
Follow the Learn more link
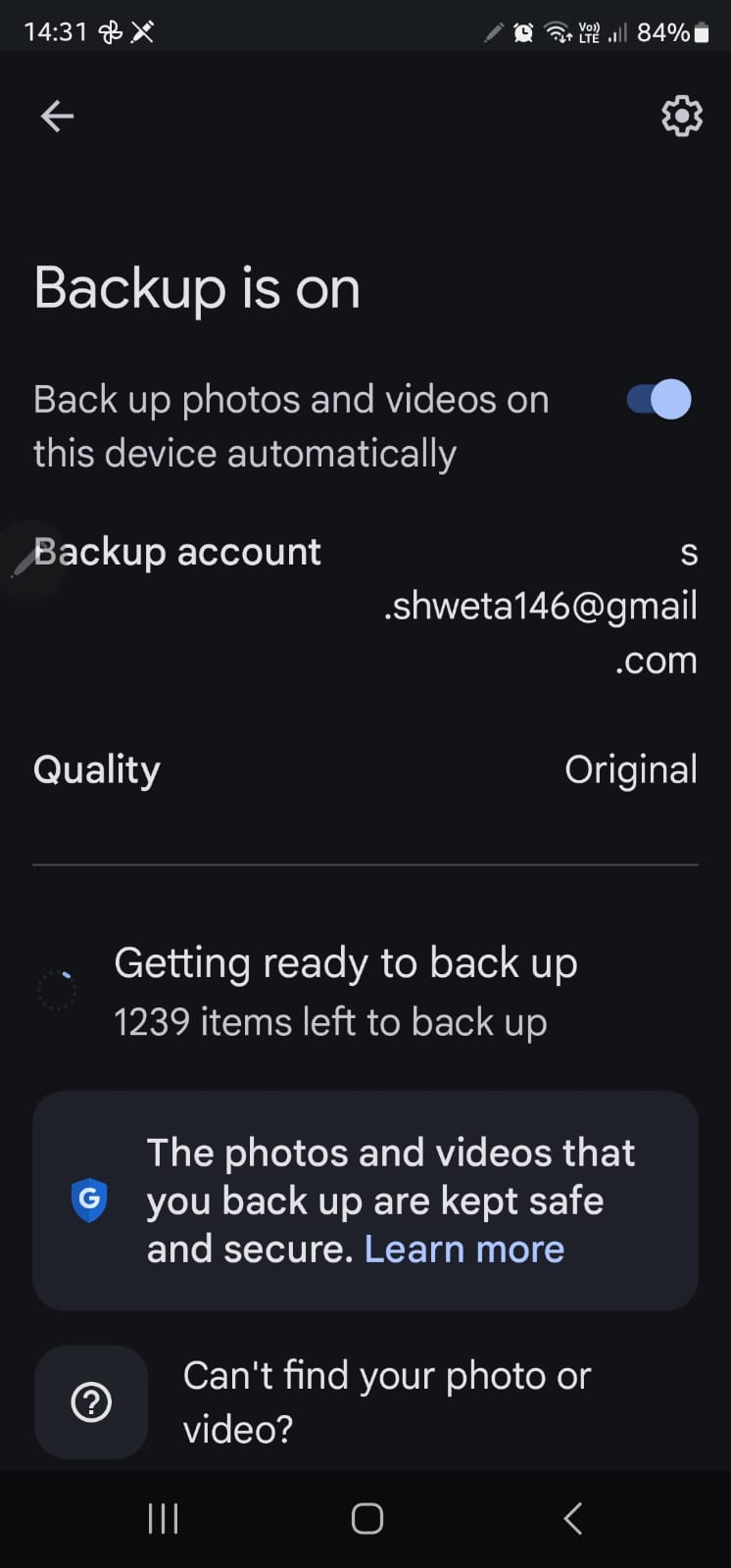tap(464, 1249)
